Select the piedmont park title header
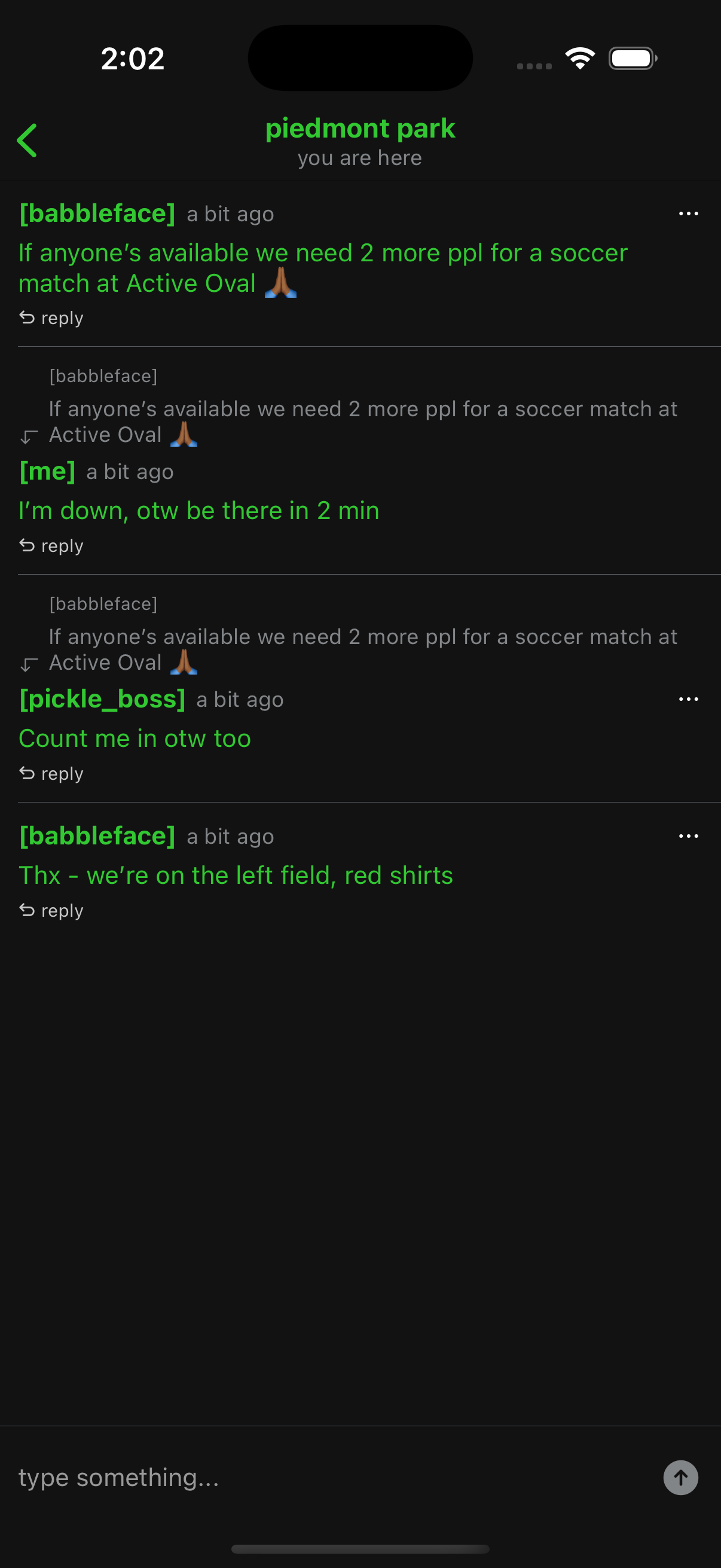721x1568 pixels. click(360, 129)
